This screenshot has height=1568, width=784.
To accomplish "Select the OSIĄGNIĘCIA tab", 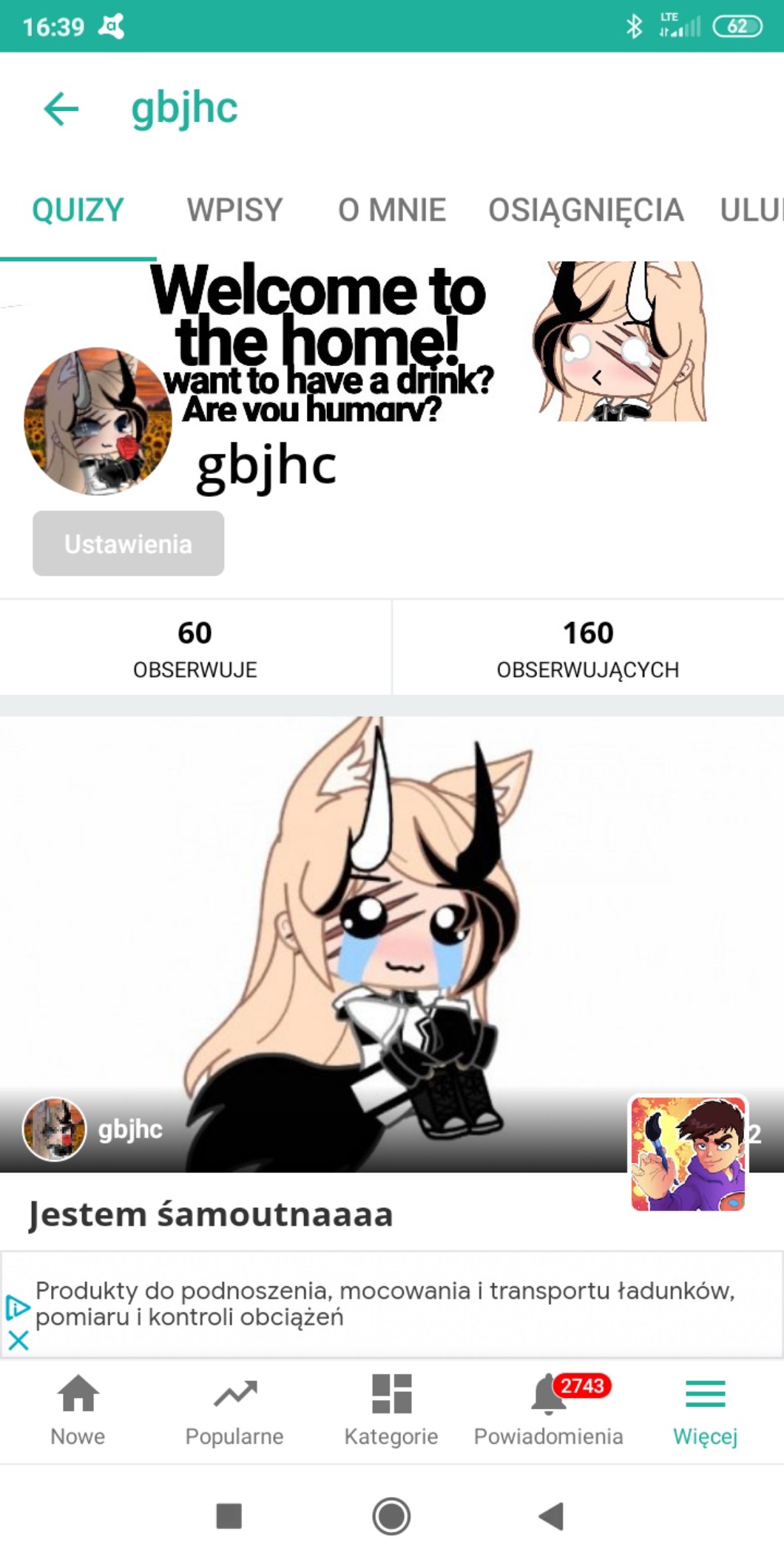I will click(586, 210).
